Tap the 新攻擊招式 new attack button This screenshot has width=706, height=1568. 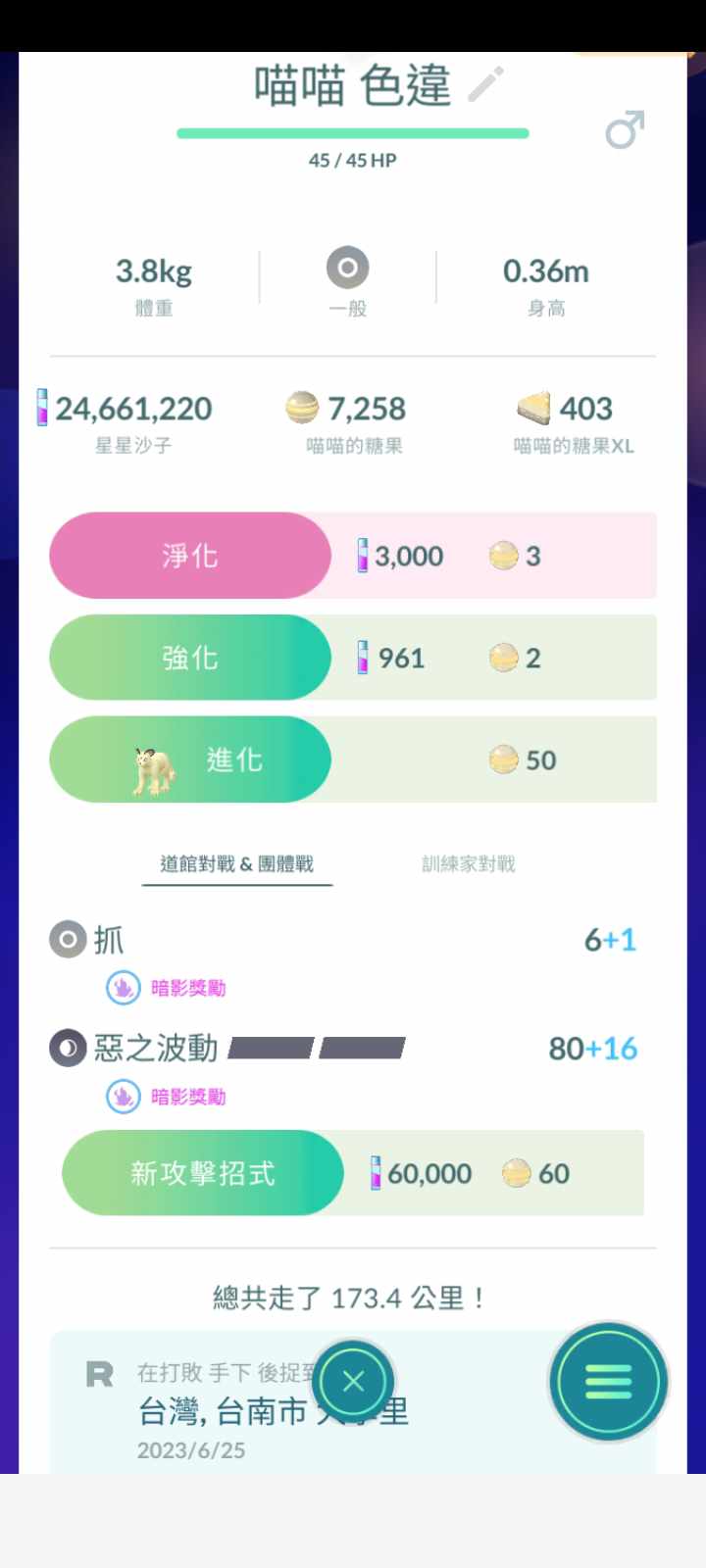point(203,1173)
